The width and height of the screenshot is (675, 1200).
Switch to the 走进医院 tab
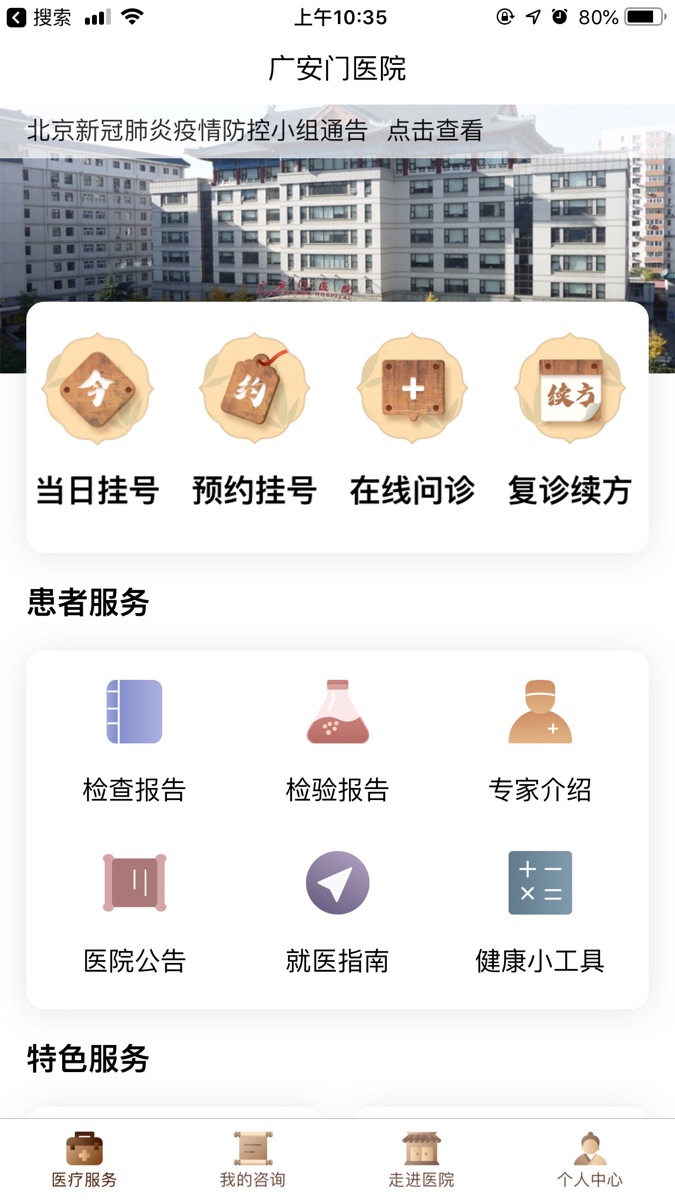(x=421, y=1160)
